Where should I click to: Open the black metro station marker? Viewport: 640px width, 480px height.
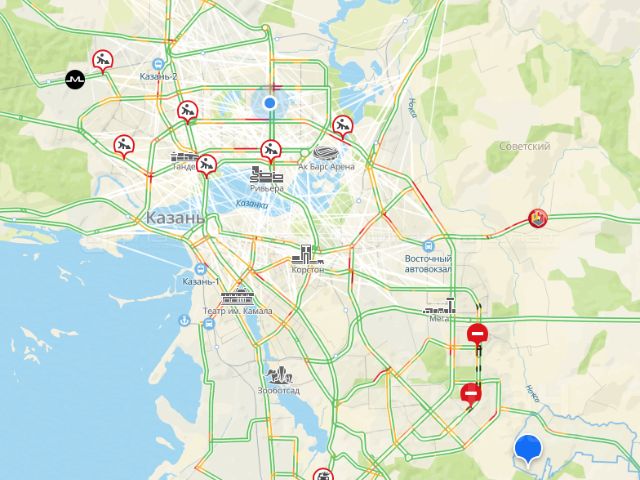[x=76, y=78]
